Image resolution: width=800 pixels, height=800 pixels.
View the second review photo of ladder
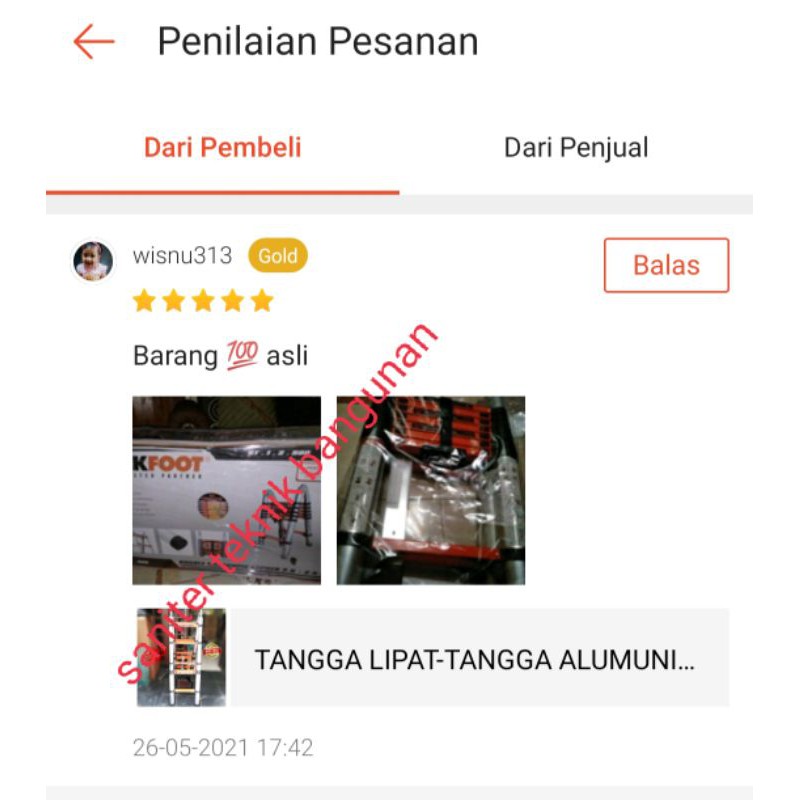point(431,490)
